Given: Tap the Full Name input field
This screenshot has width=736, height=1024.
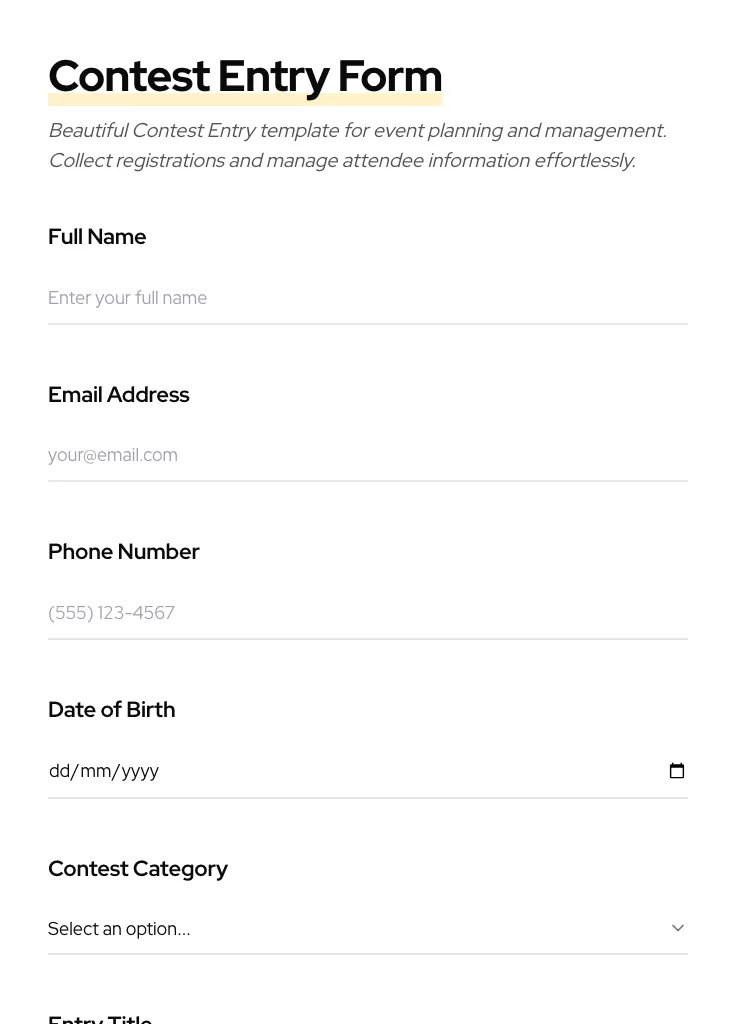Looking at the screenshot, I should (x=367, y=298).
